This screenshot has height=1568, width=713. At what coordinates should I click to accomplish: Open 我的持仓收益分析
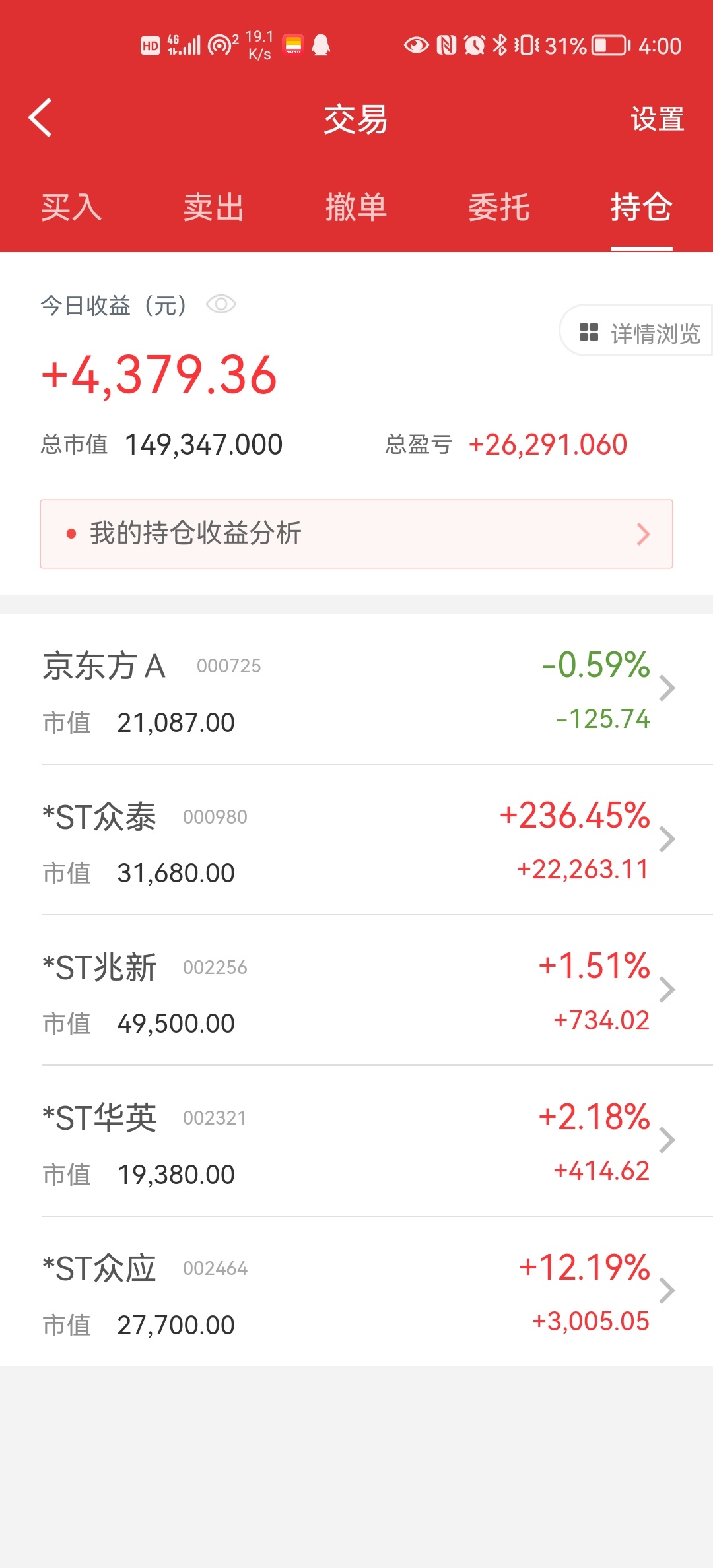point(356,534)
